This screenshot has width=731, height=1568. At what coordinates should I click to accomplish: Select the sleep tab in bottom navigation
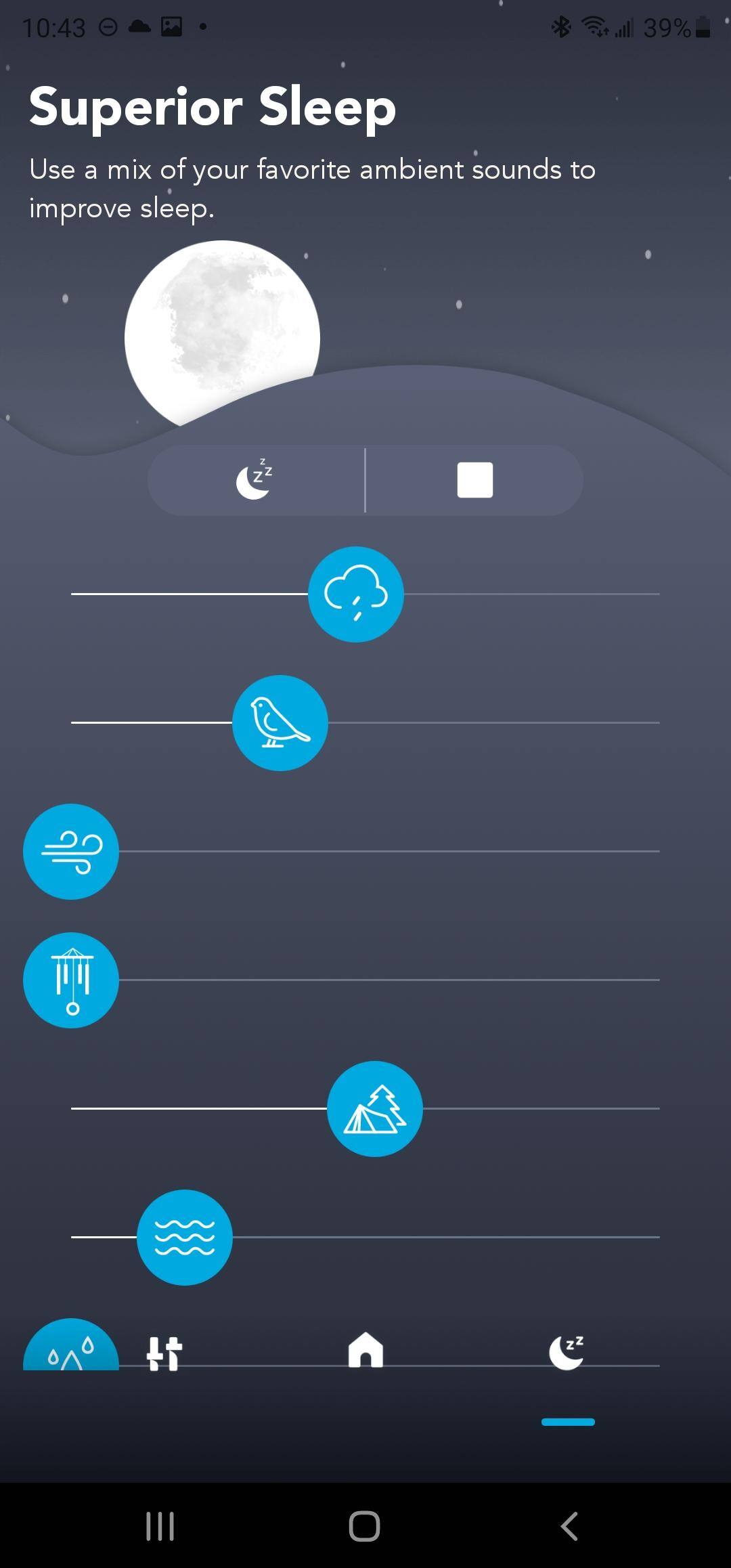tap(567, 1353)
